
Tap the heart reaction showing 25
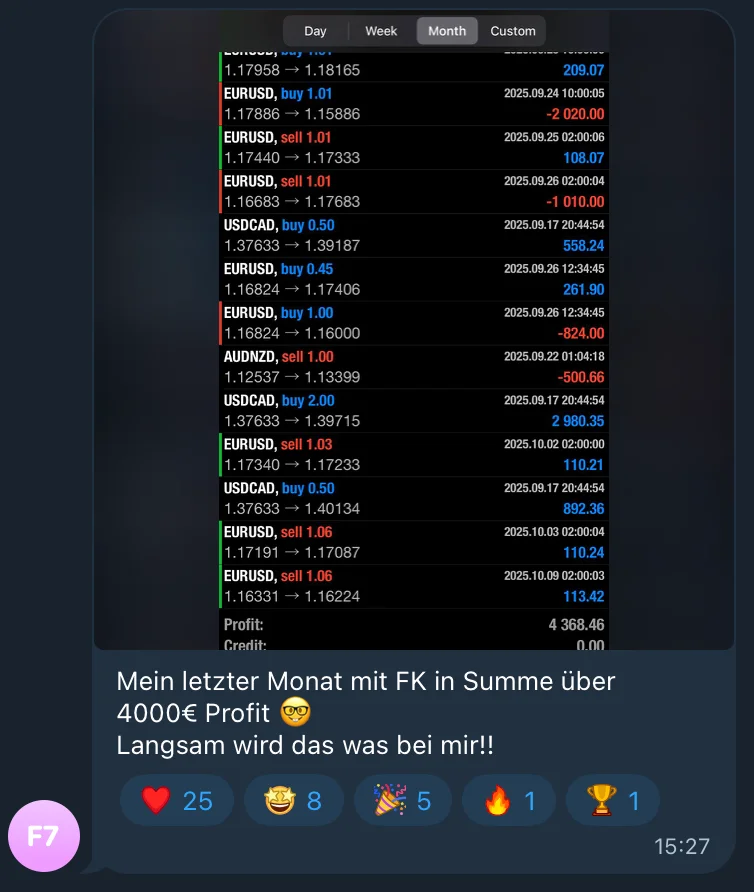point(176,799)
